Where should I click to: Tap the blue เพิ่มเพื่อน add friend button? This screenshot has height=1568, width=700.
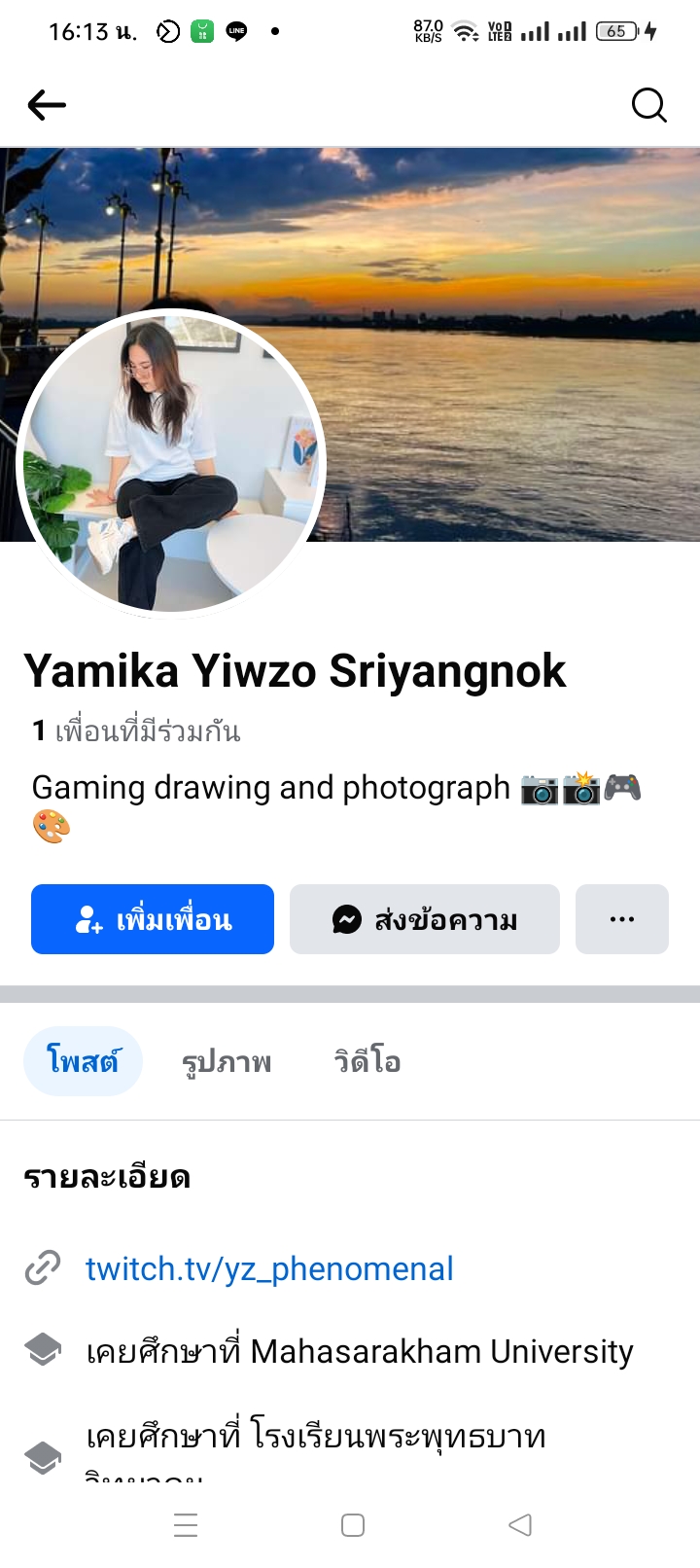153,919
